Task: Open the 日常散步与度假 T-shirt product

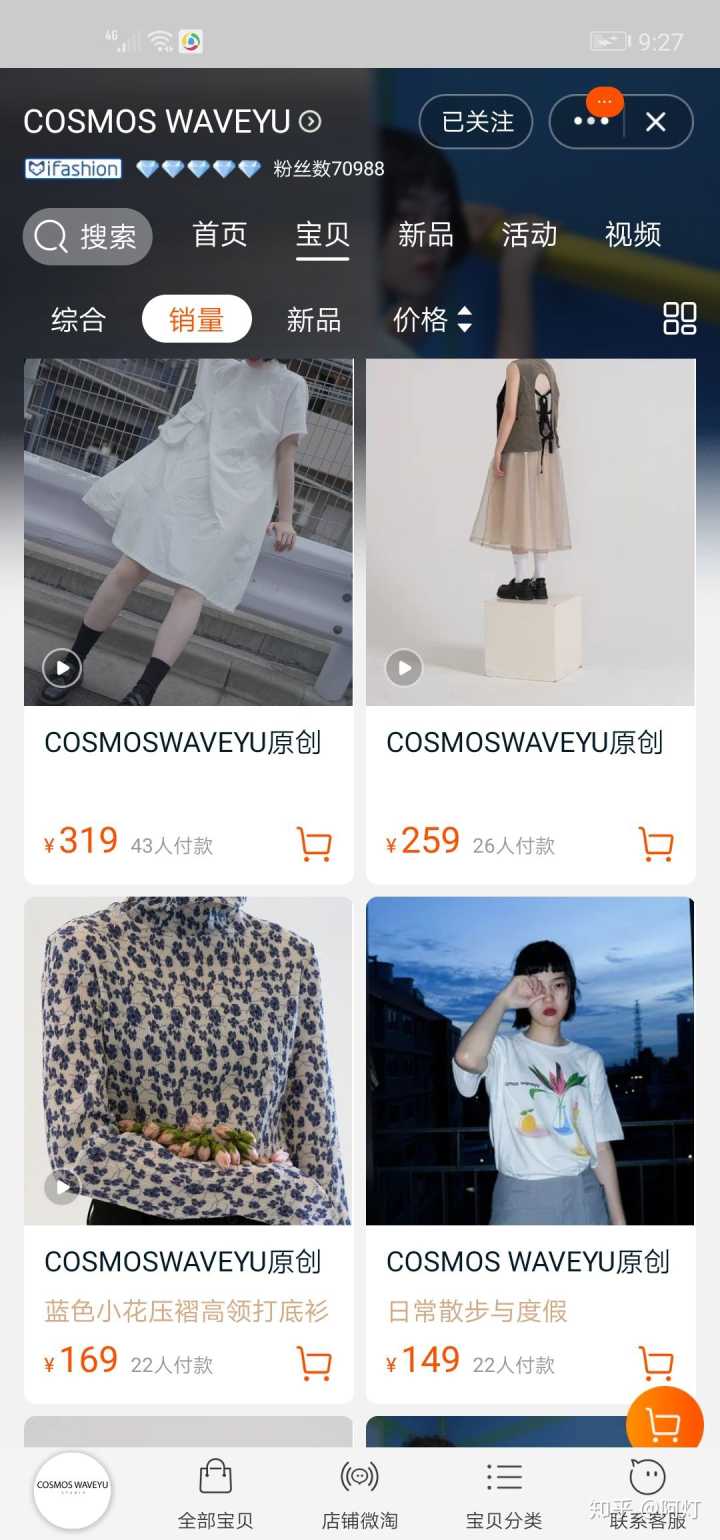Action: (530, 1060)
